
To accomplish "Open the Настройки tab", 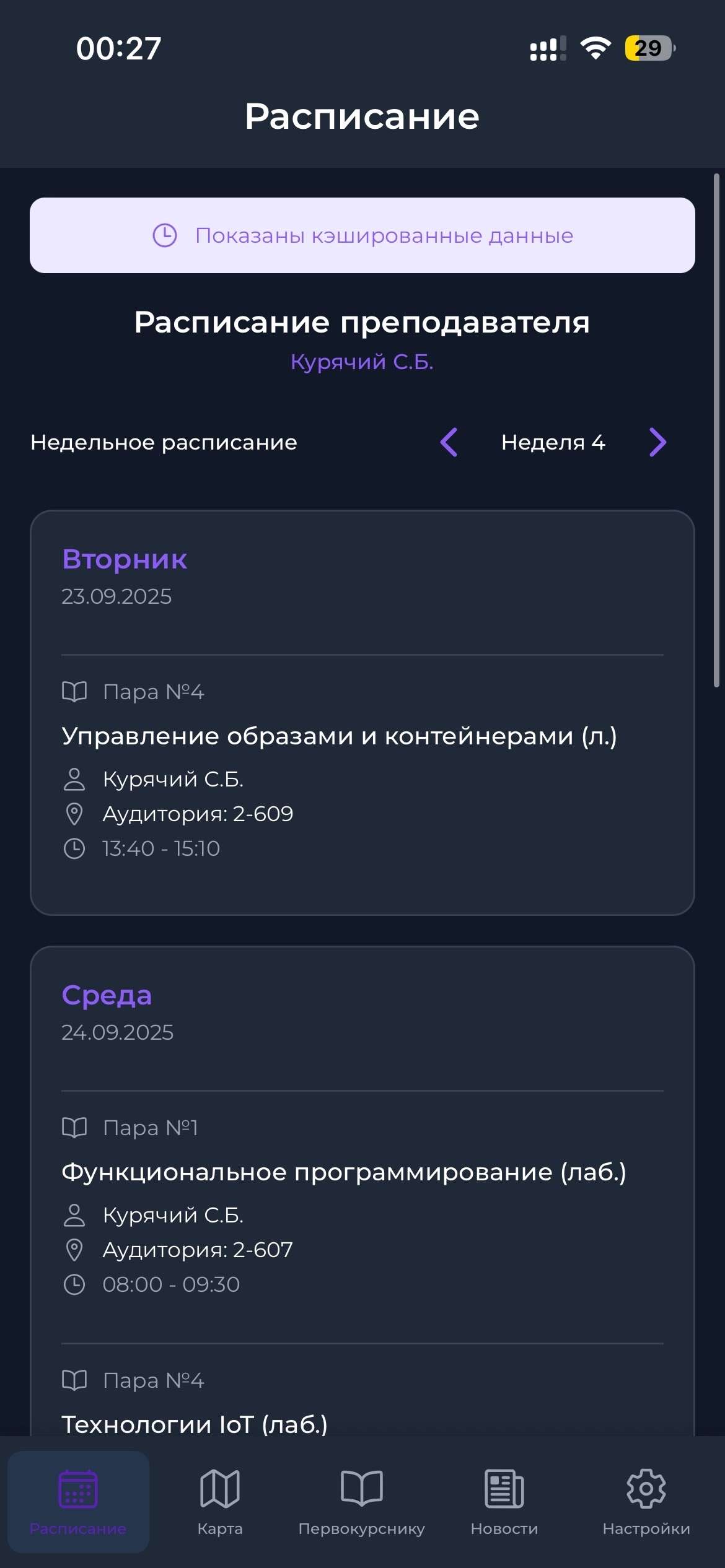I will click(646, 1502).
